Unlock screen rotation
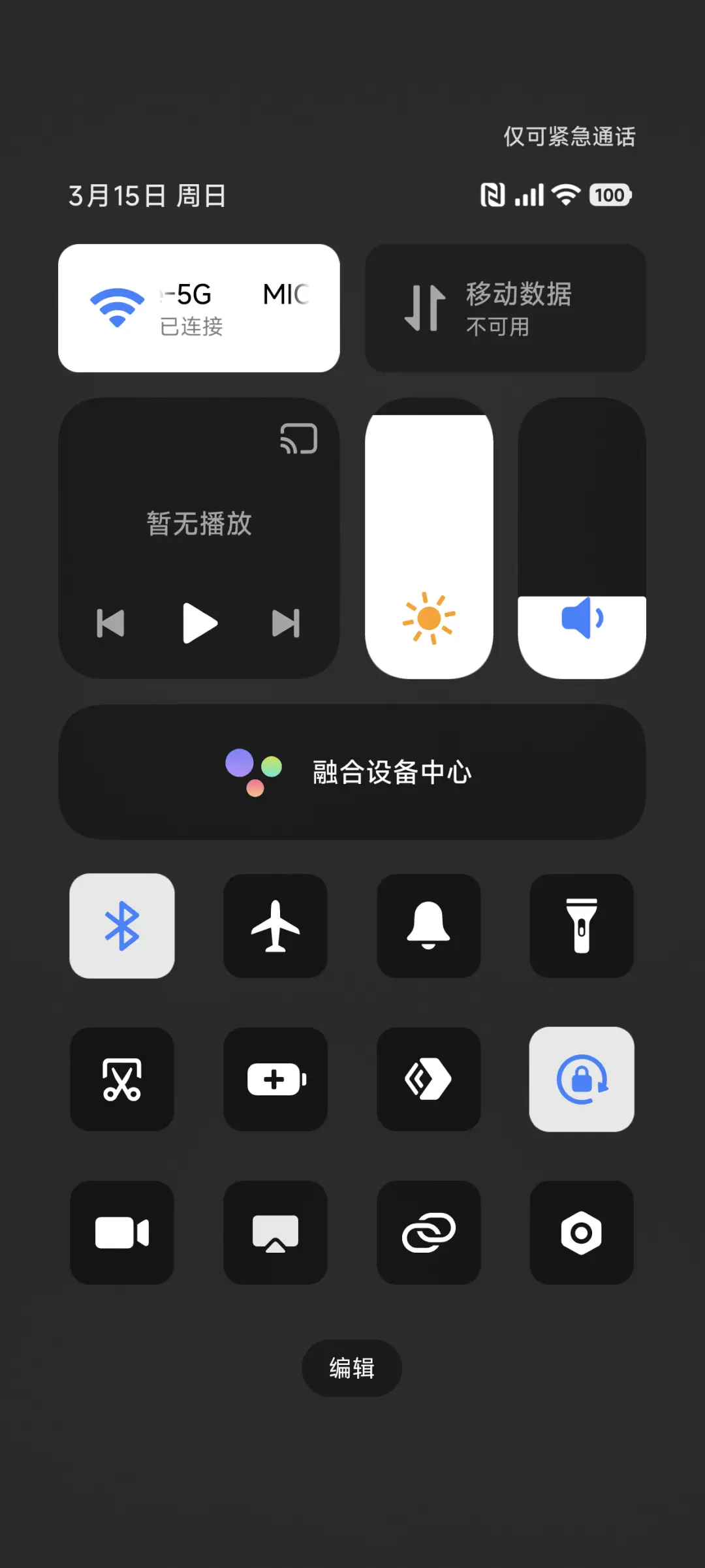Image resolution: width=705 pixels, height=1568 pixels. 582,1080
